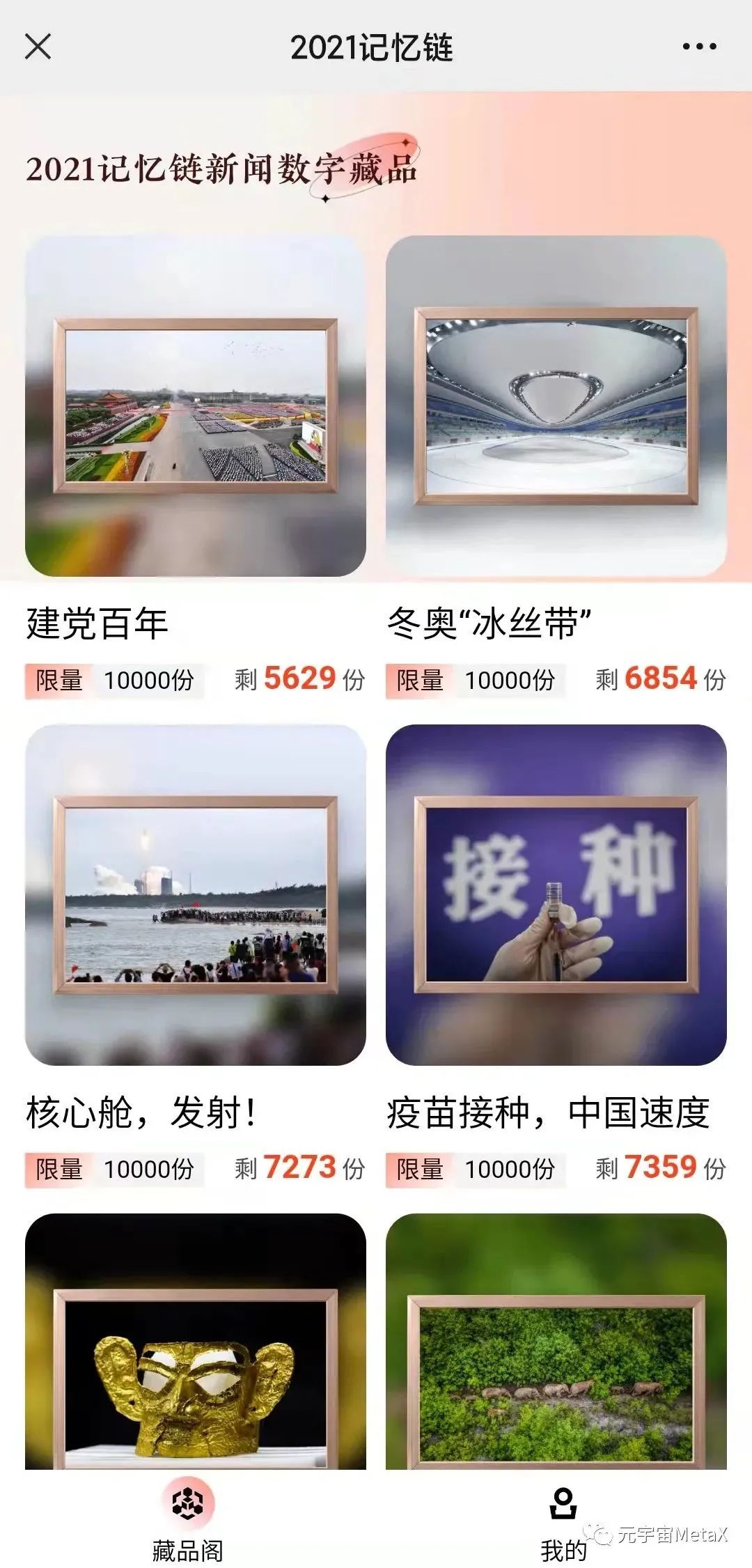The height and width of the screenshot is (1568, 752).
Task: Select the 疫苗接种，中国速度 collectible
Action: coord(556,894)
